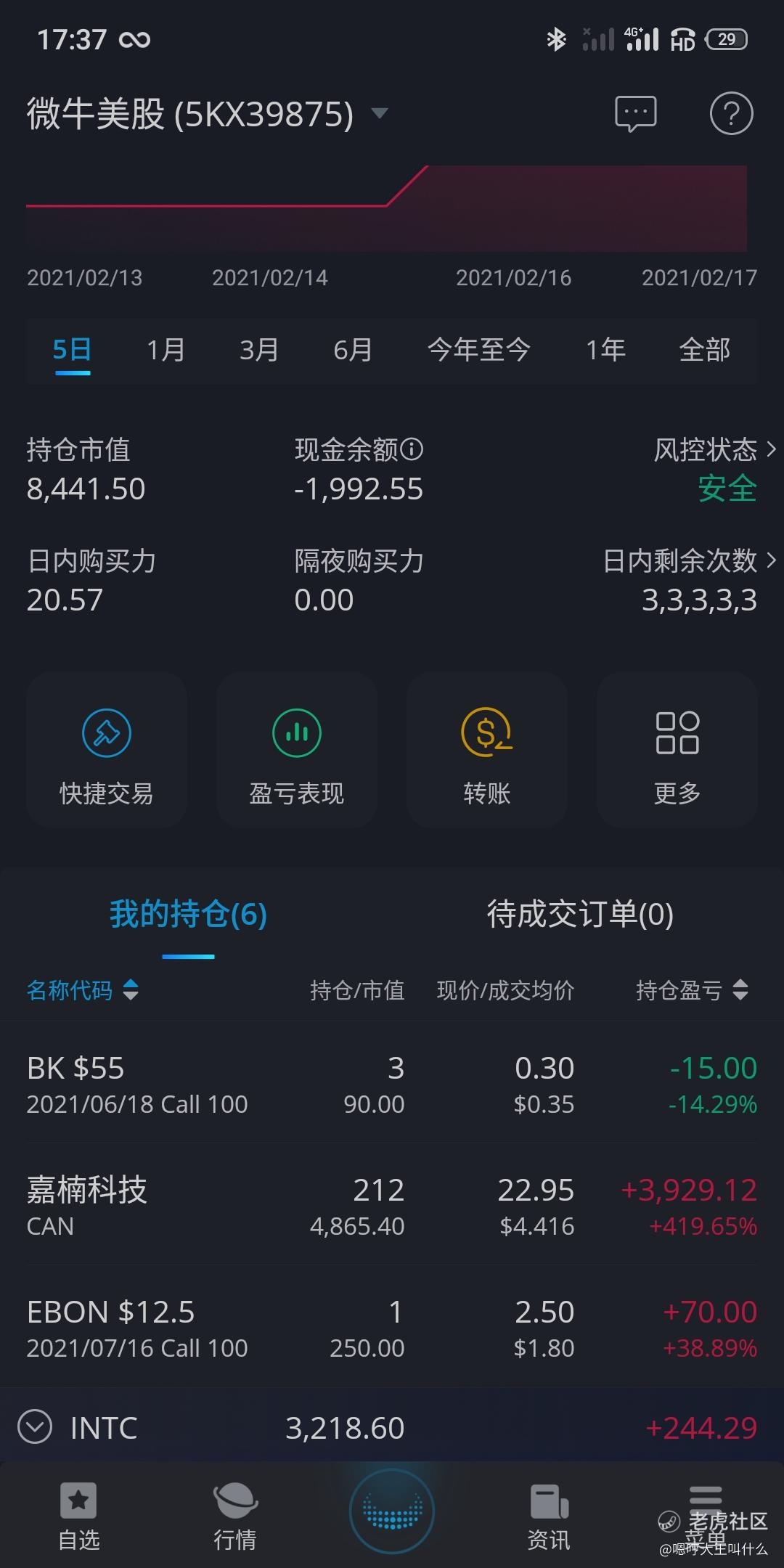784x1568 pixels.
Task: Show the 全部 time range
Action: click(704, 350)
